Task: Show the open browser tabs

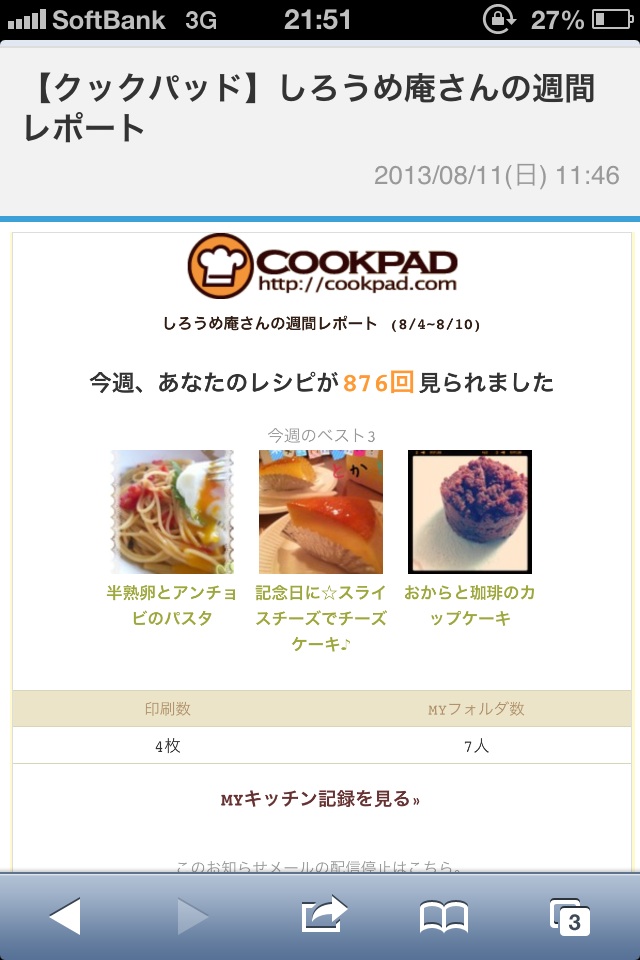Action: 570,916
